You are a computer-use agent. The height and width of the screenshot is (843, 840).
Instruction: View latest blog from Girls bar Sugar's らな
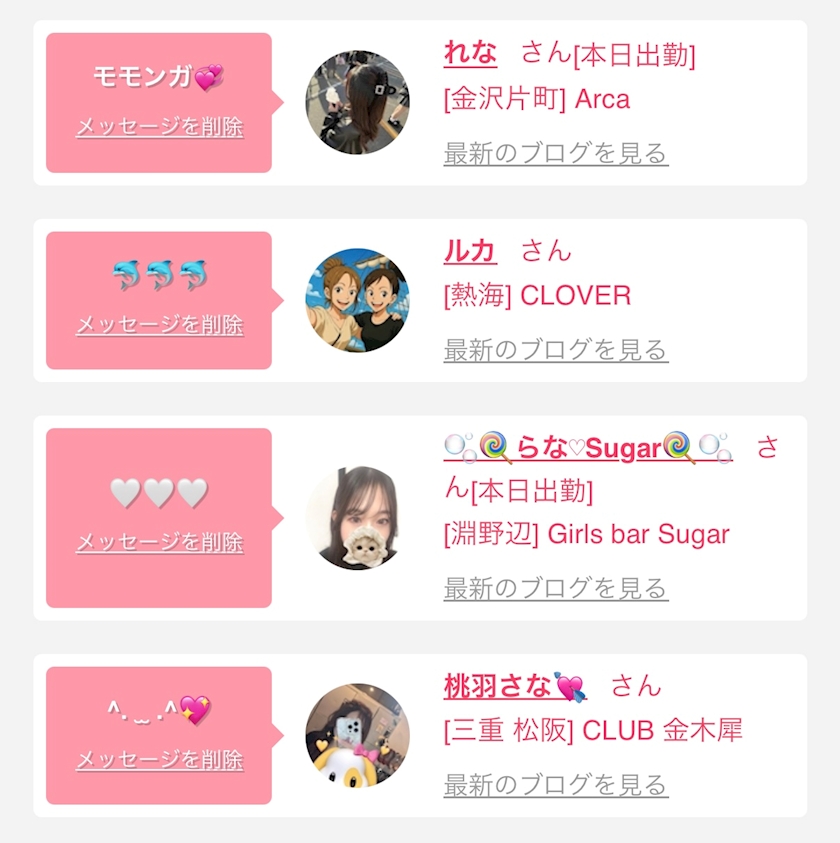click(556, 588)
